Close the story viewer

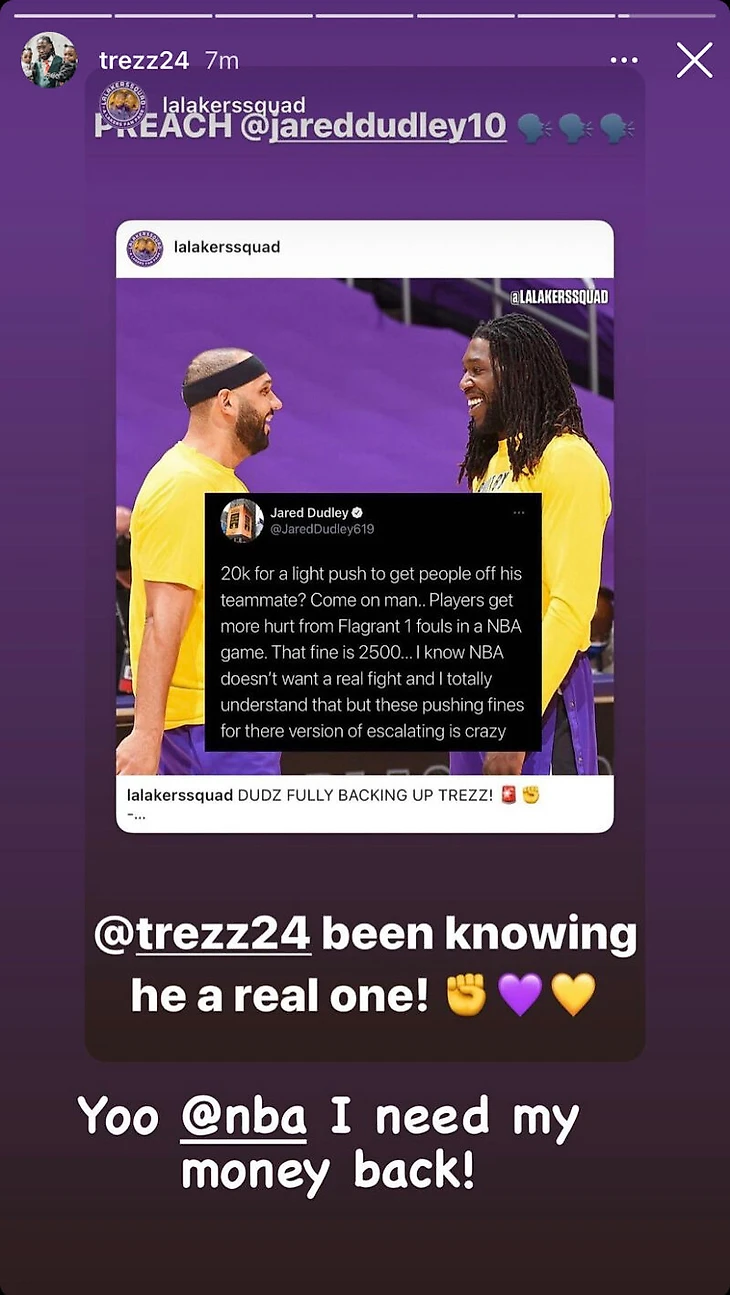tap(694, 60)
